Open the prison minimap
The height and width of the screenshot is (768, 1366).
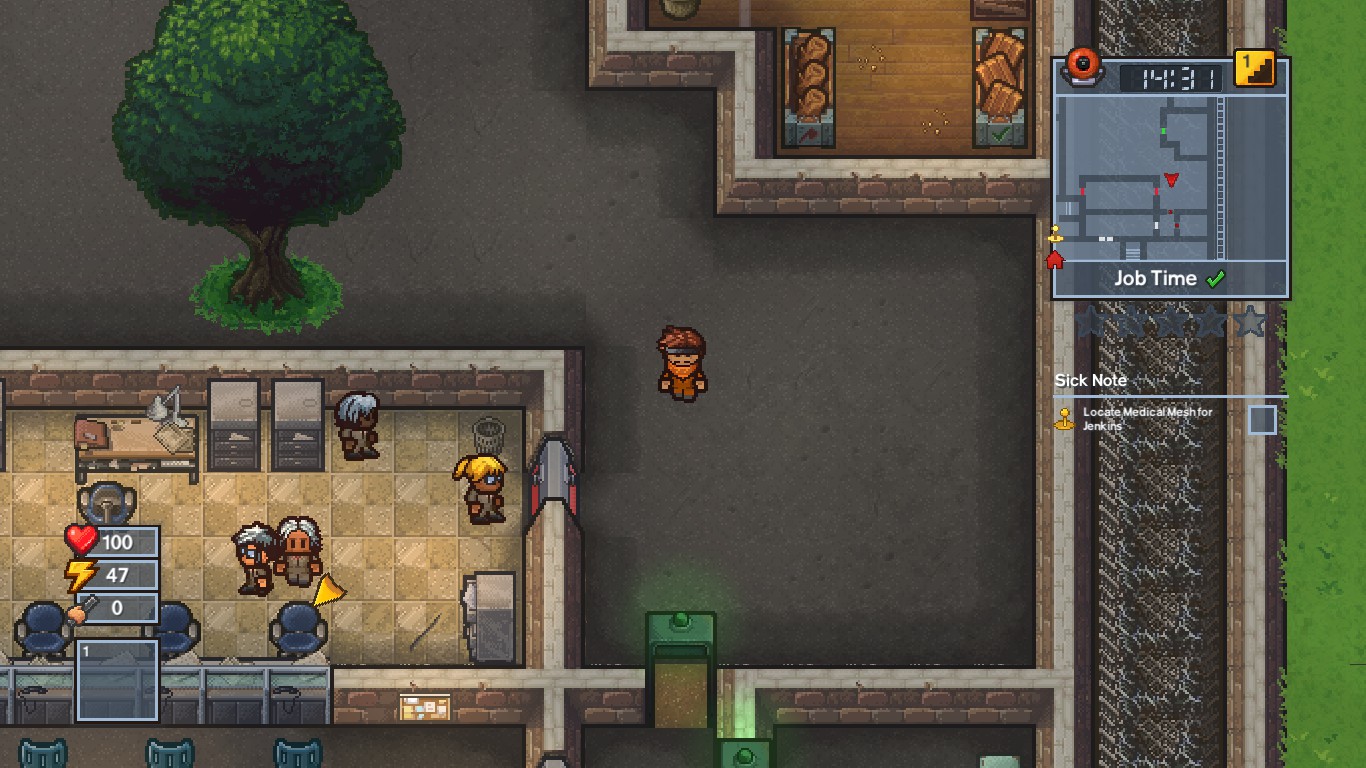point(1170,178)
